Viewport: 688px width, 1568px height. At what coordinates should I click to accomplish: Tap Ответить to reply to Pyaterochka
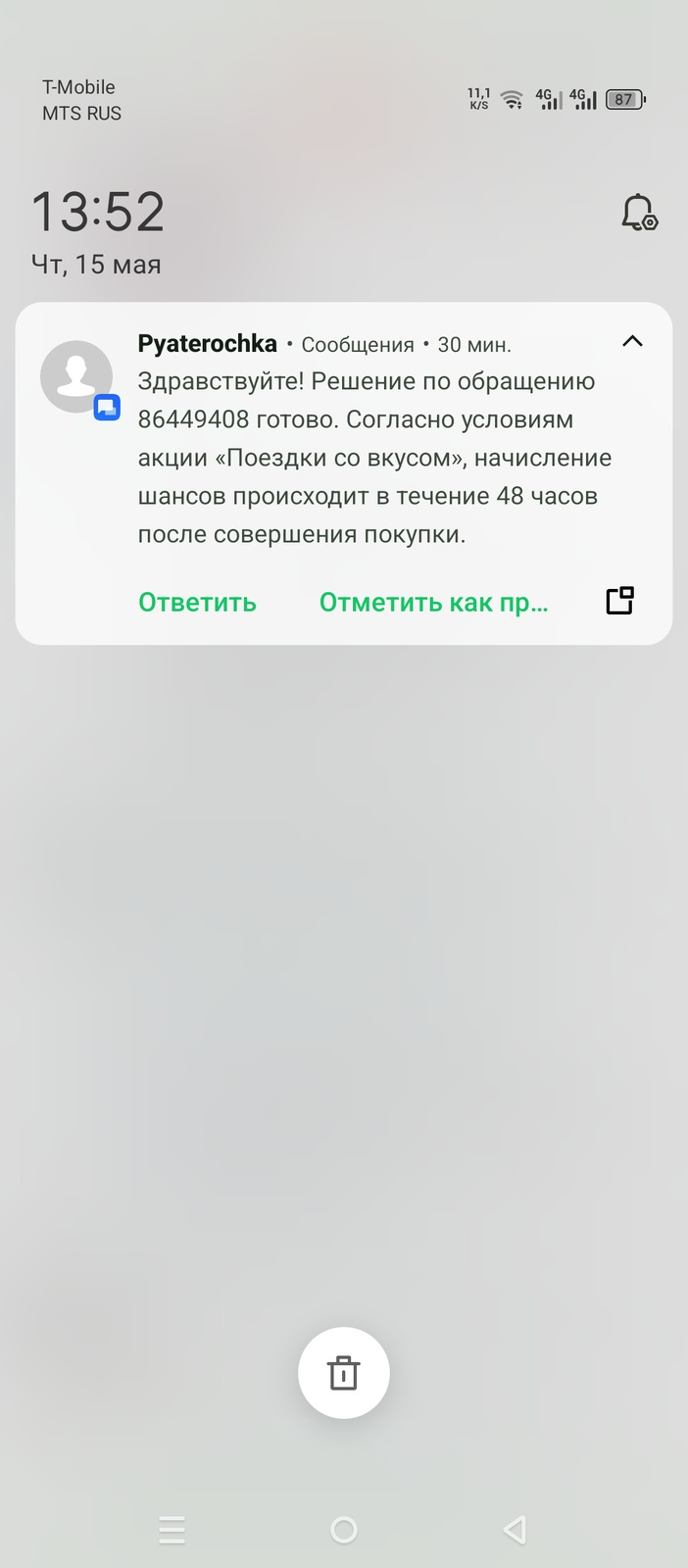click(197, 602)
